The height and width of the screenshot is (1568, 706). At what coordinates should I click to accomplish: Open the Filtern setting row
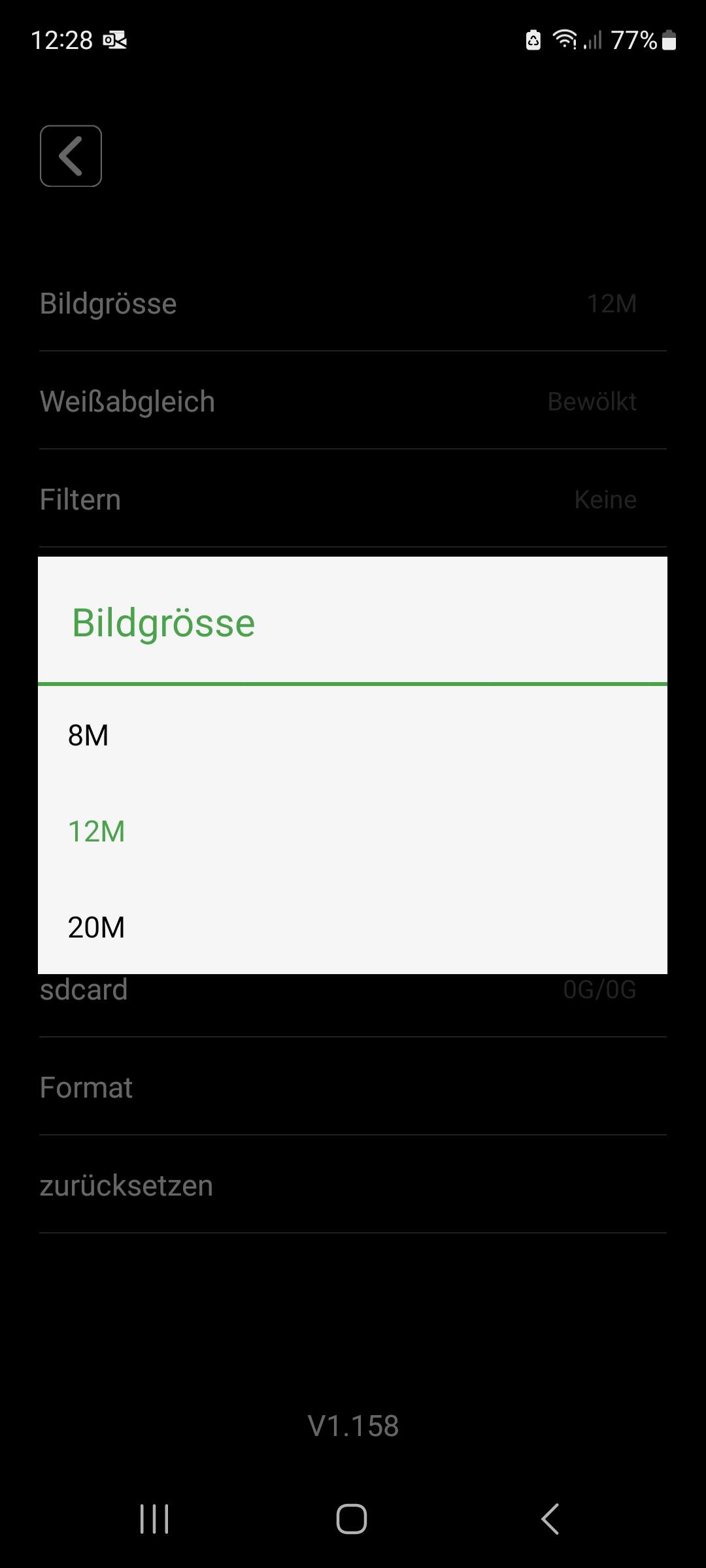[353, 499]
